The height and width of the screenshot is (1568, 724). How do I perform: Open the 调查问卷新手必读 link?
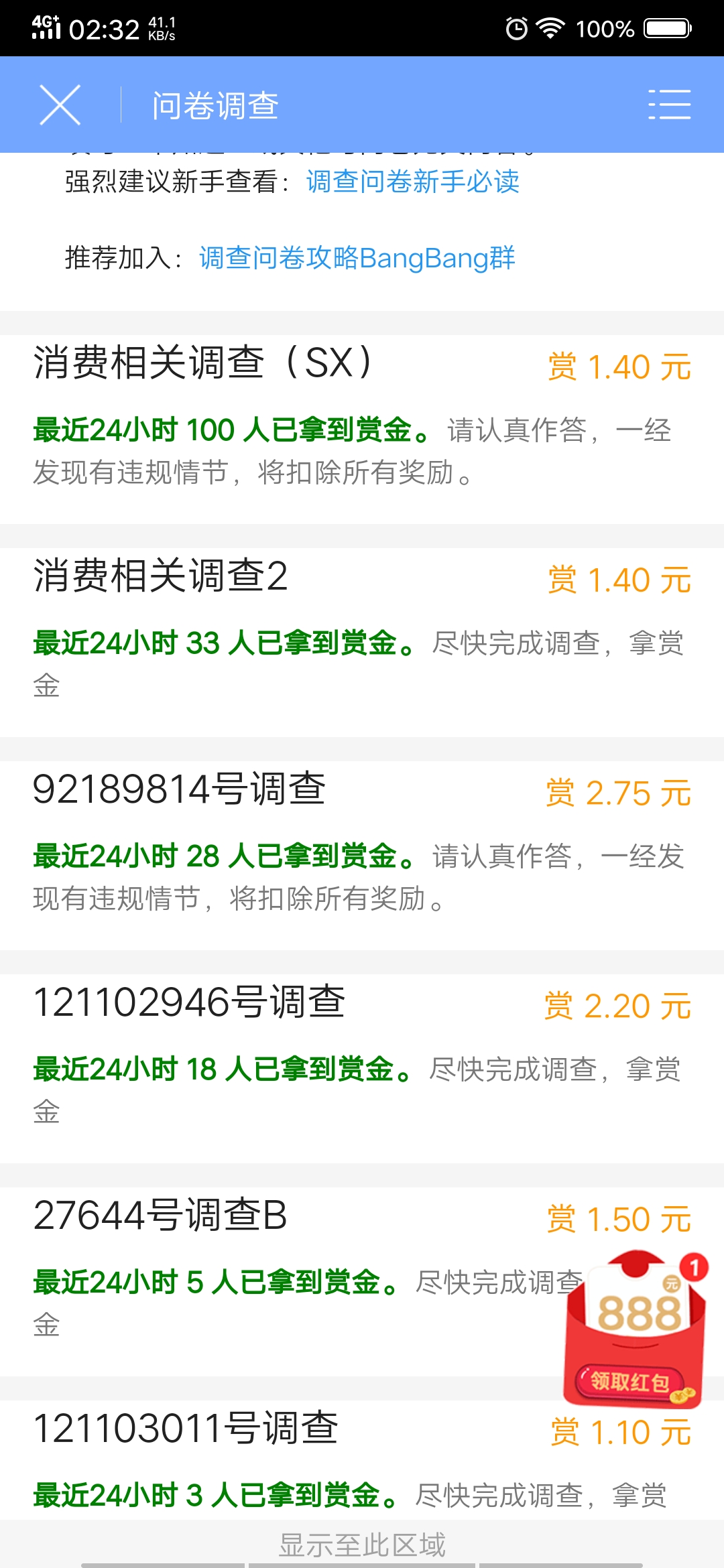412,182
